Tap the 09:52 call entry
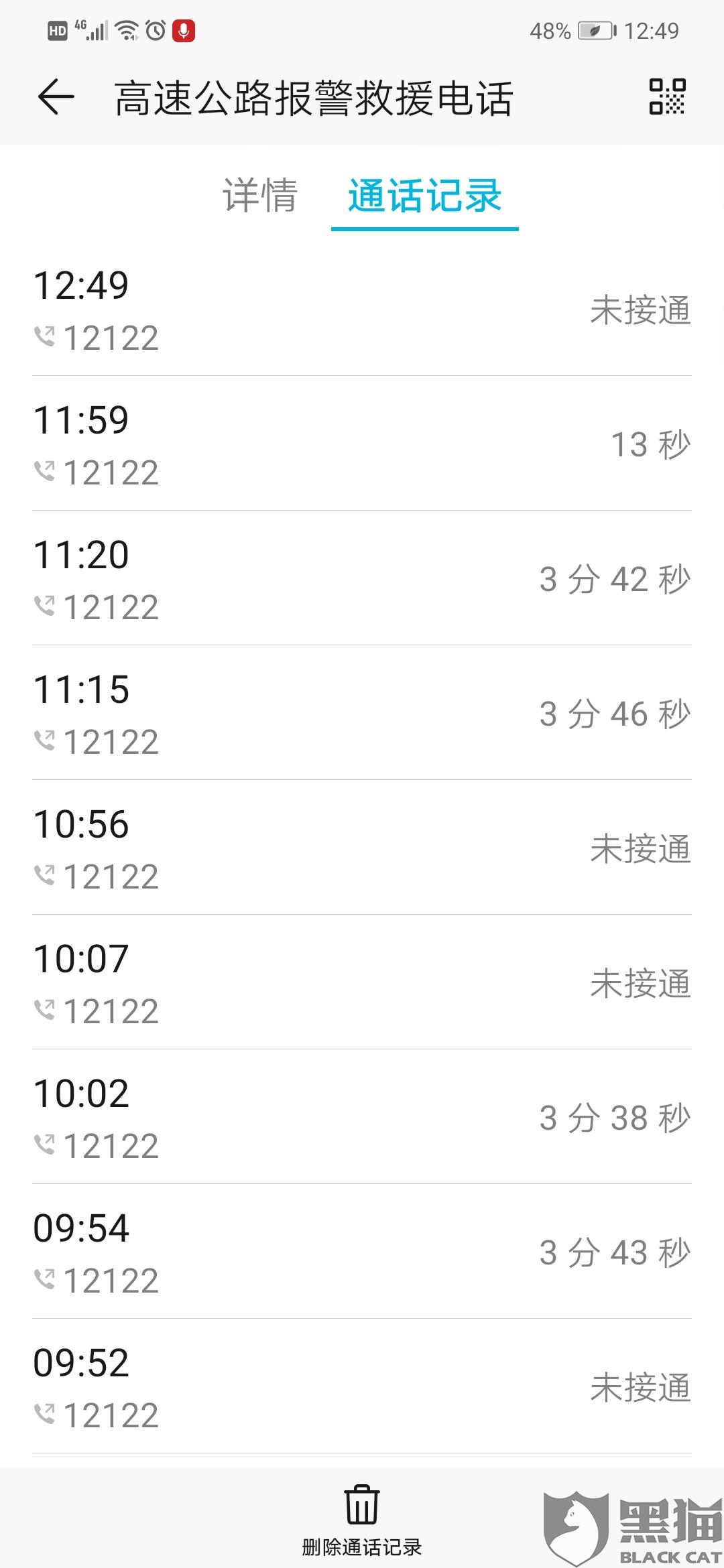 [x=362, y=1388]
